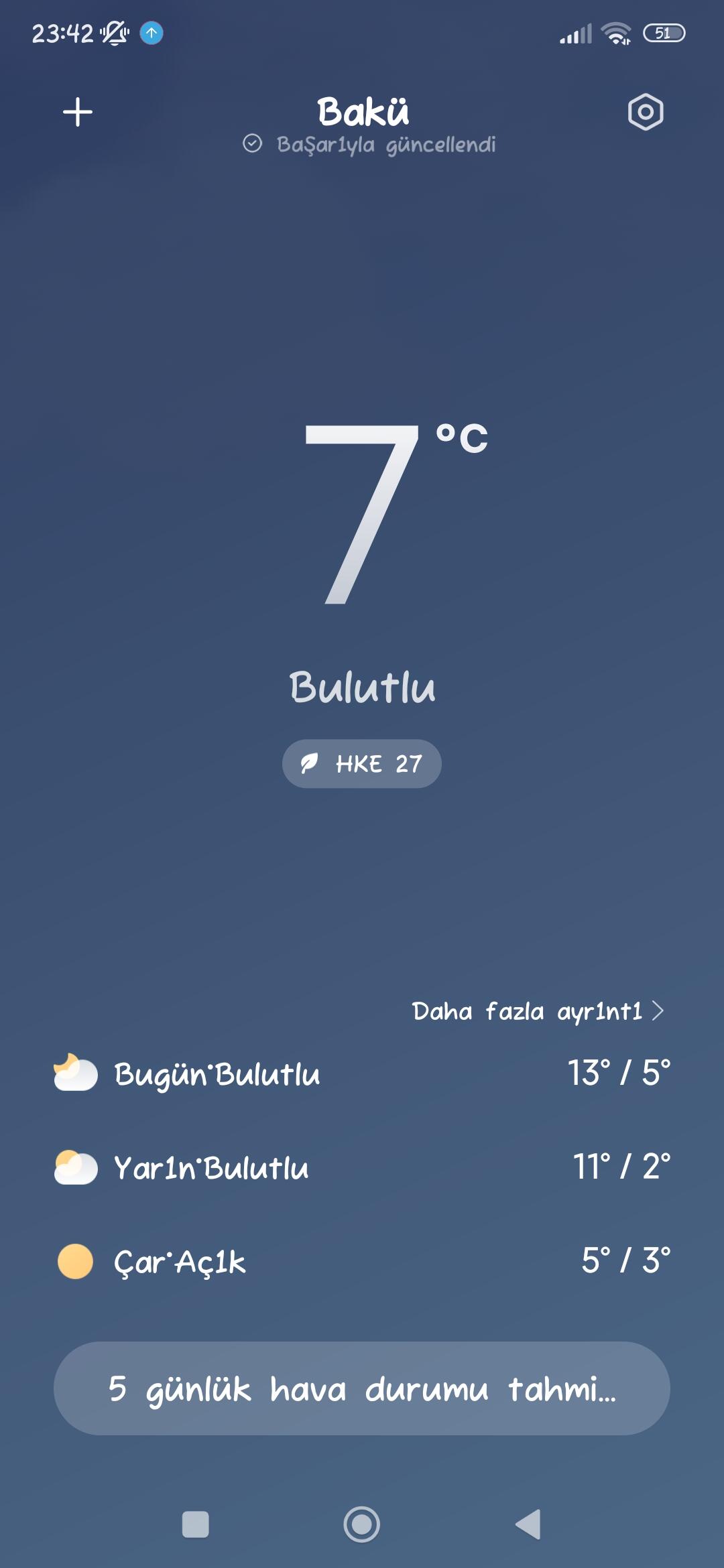Open Yarın Bulutlu forecast row
The width and height of the screenshot is (724, 1568).
(x=362, y=1167)
